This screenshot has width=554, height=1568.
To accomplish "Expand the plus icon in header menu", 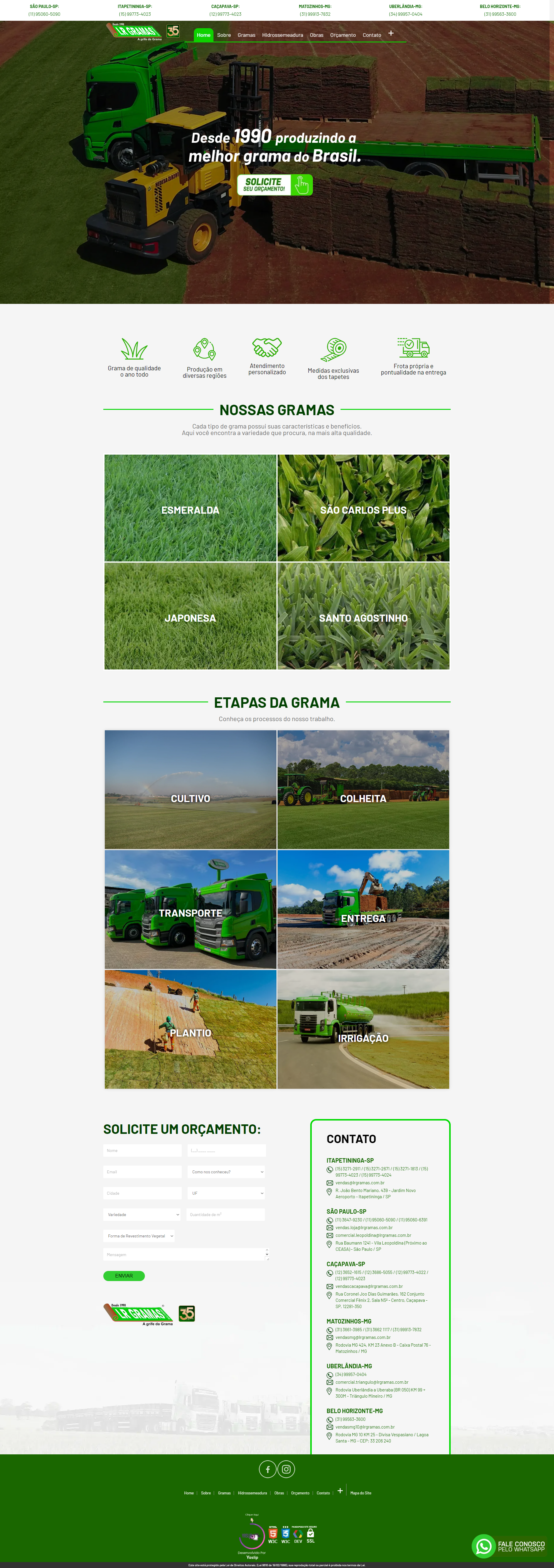I will tap(391, 34).
